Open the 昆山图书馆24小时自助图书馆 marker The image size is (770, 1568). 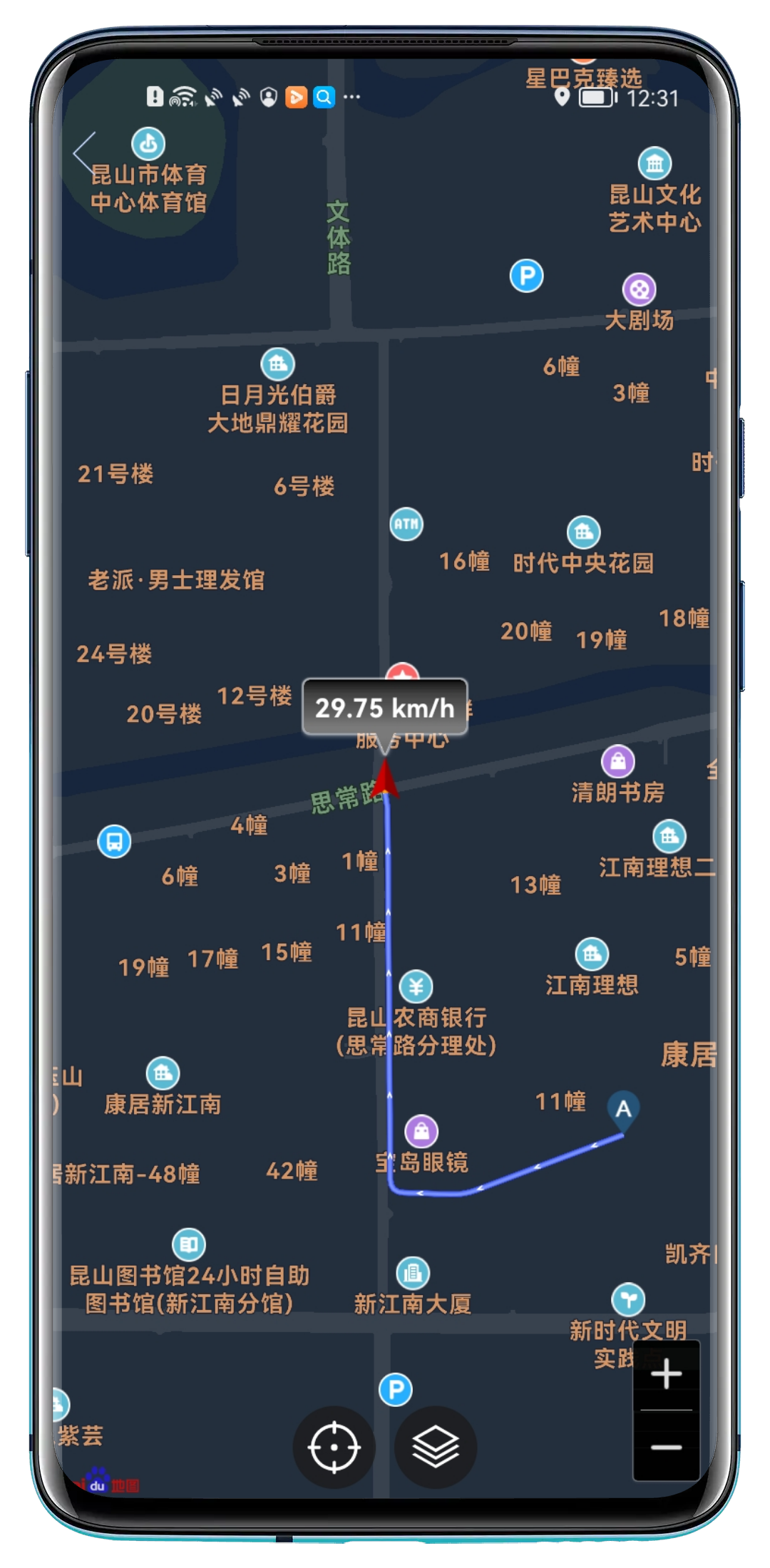(x=189, y=1245)
